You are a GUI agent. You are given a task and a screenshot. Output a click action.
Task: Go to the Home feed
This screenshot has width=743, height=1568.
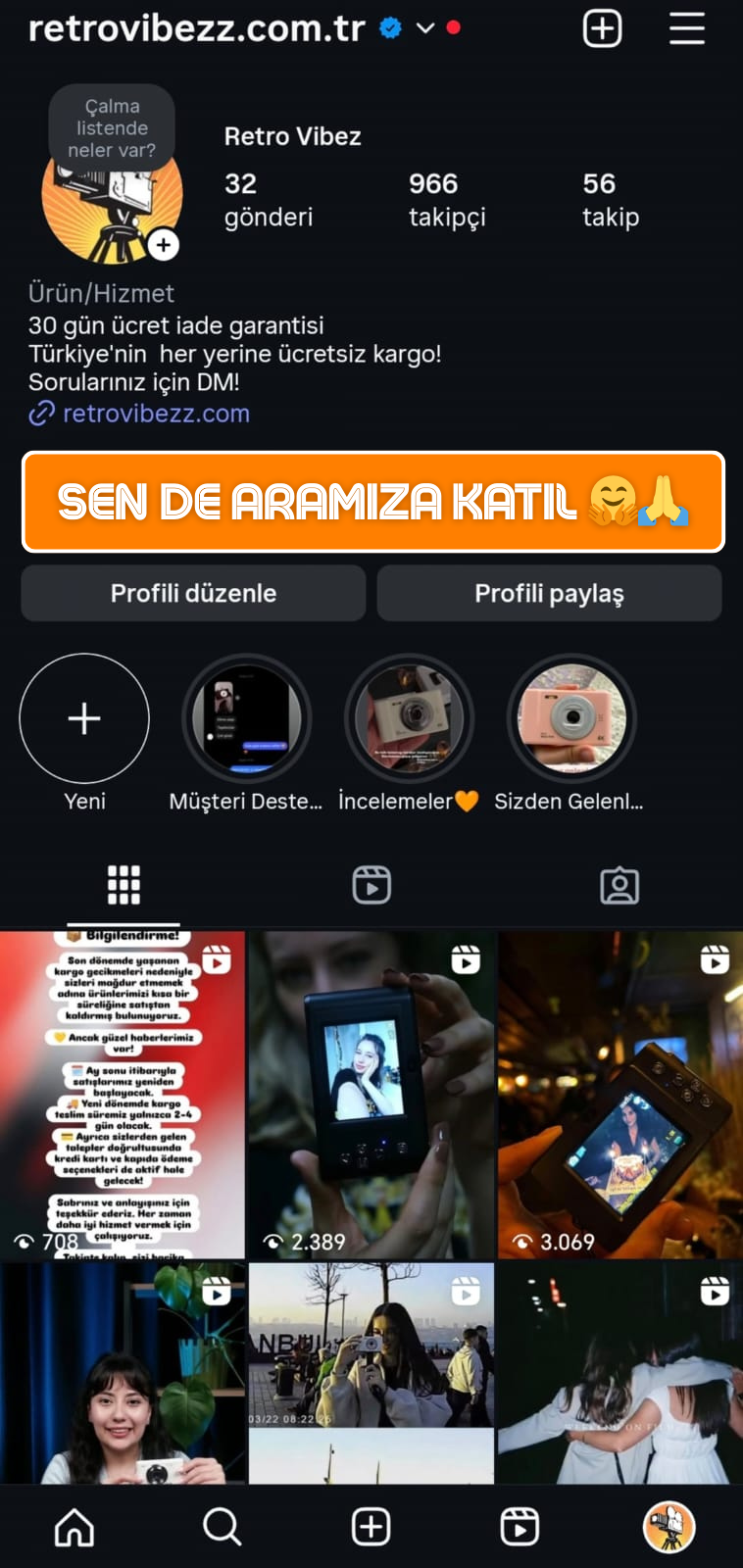(74, 1527)
